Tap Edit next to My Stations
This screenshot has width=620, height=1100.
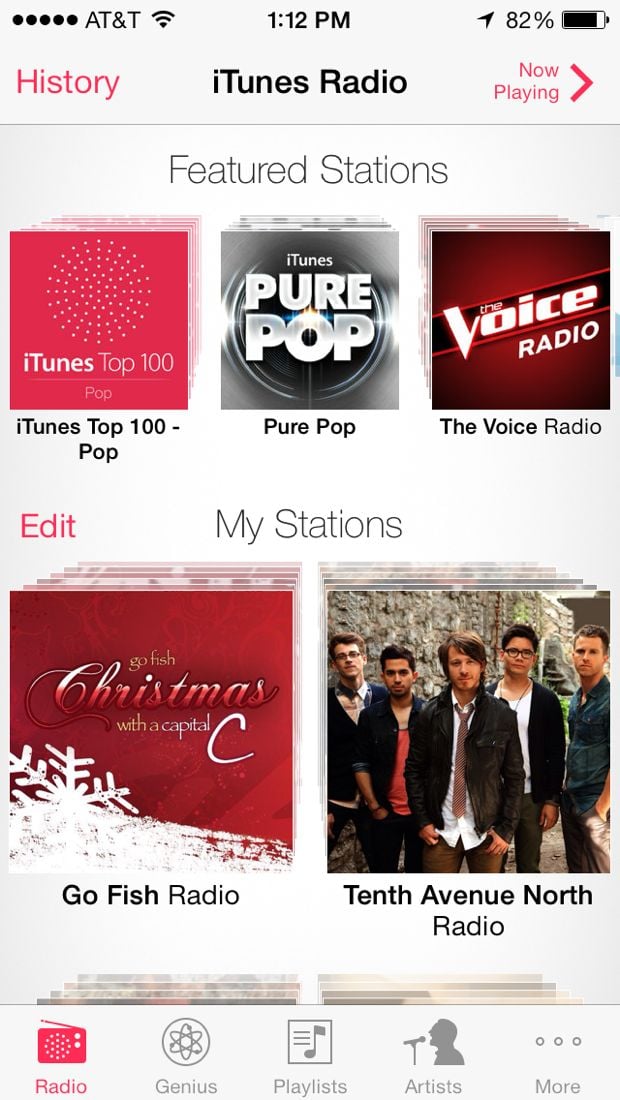(48, 526)
